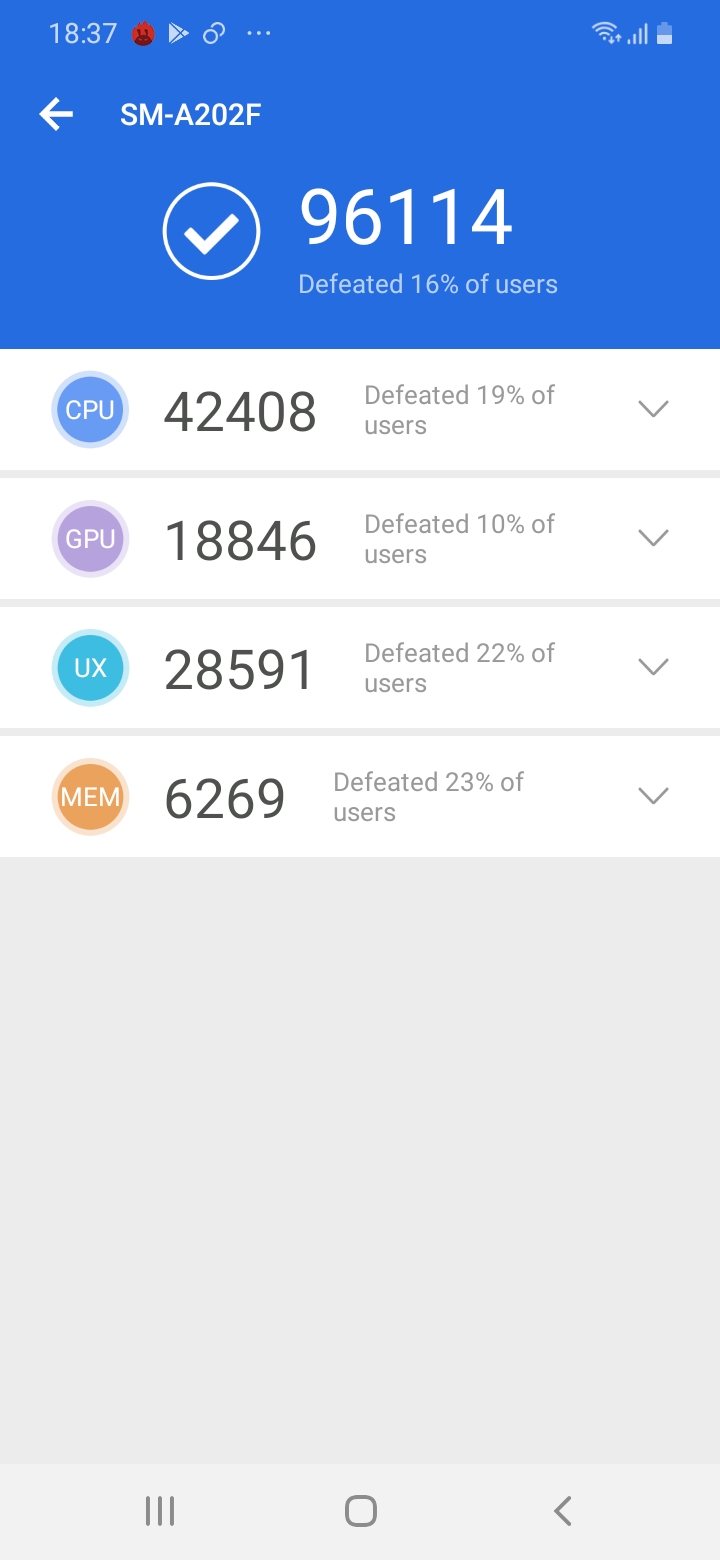The image size is (720, 1560).
Task: Expand the CPU score details
Action: point(653,409)
